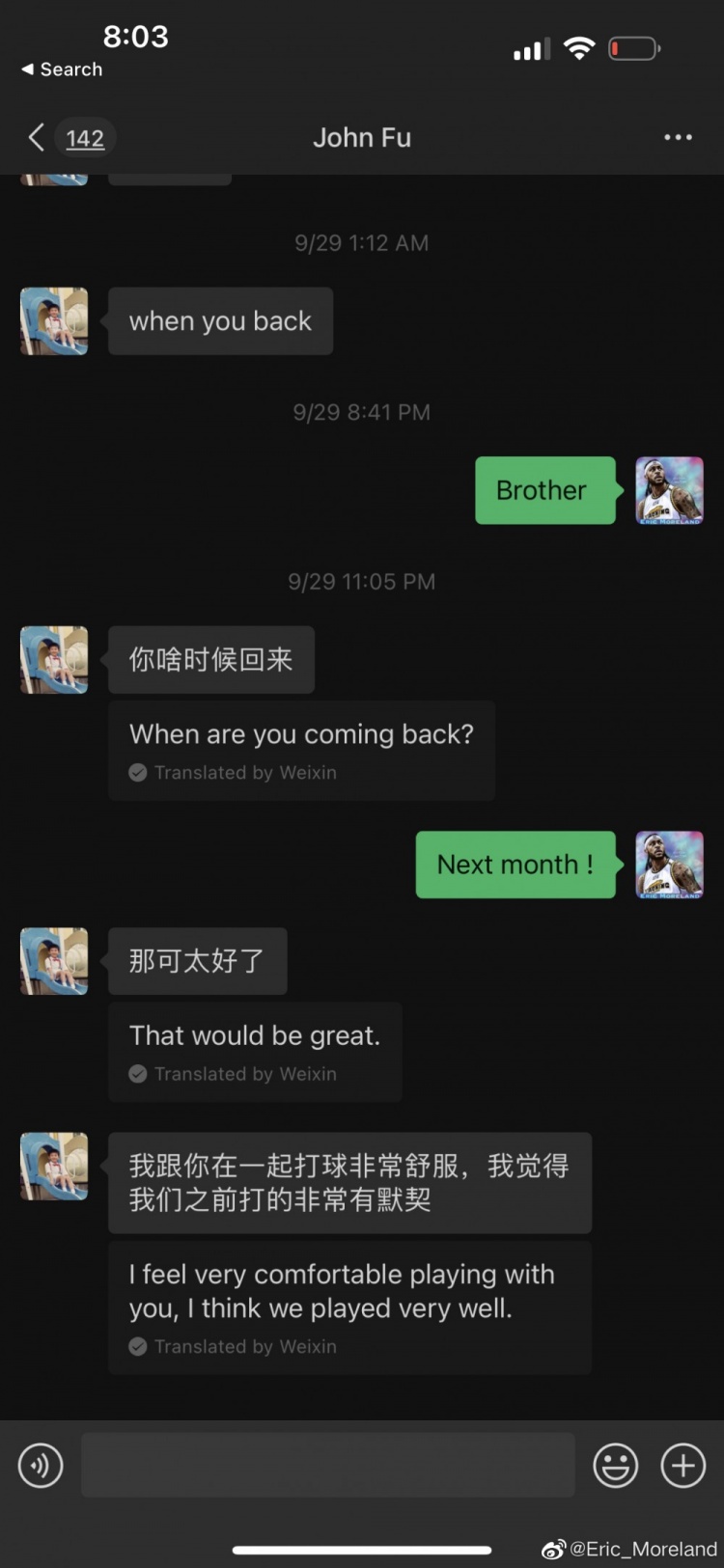Return to Search via status bar

(62, 69)
